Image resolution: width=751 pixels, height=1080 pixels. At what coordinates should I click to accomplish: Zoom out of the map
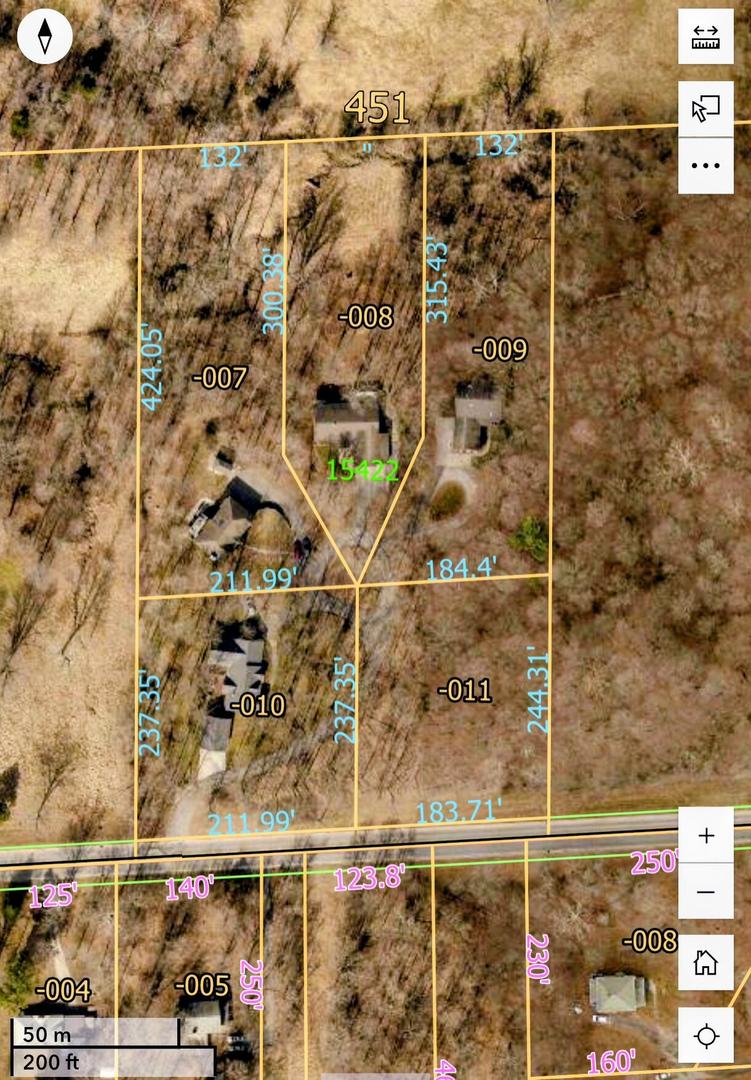click(x=706, y=891)
